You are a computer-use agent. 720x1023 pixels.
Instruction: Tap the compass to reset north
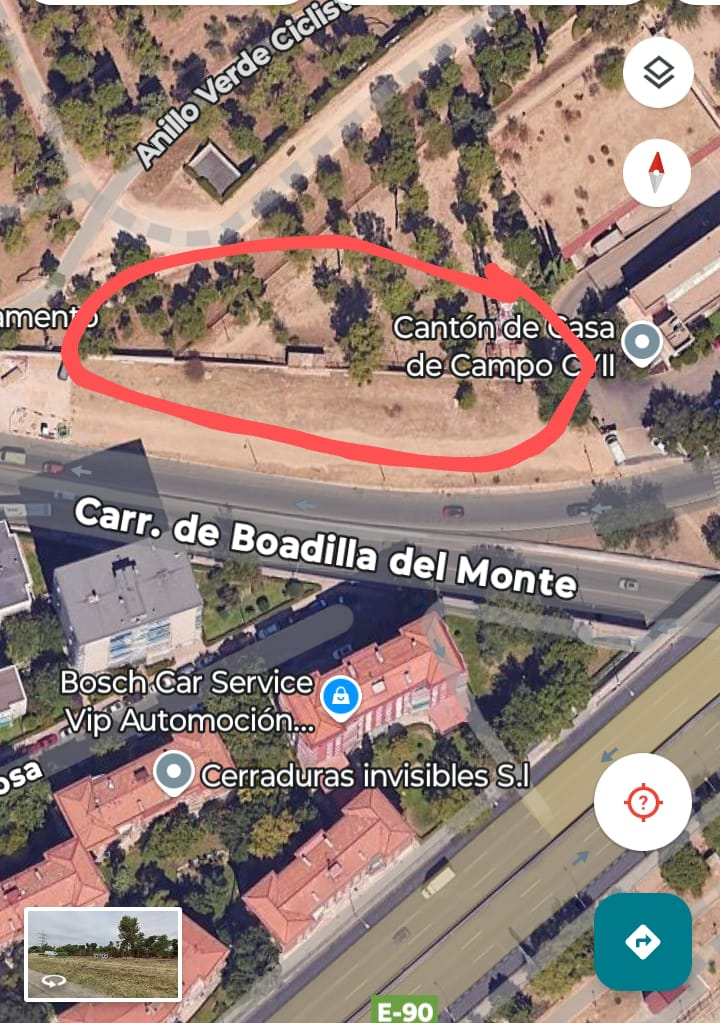coord(657,173)
